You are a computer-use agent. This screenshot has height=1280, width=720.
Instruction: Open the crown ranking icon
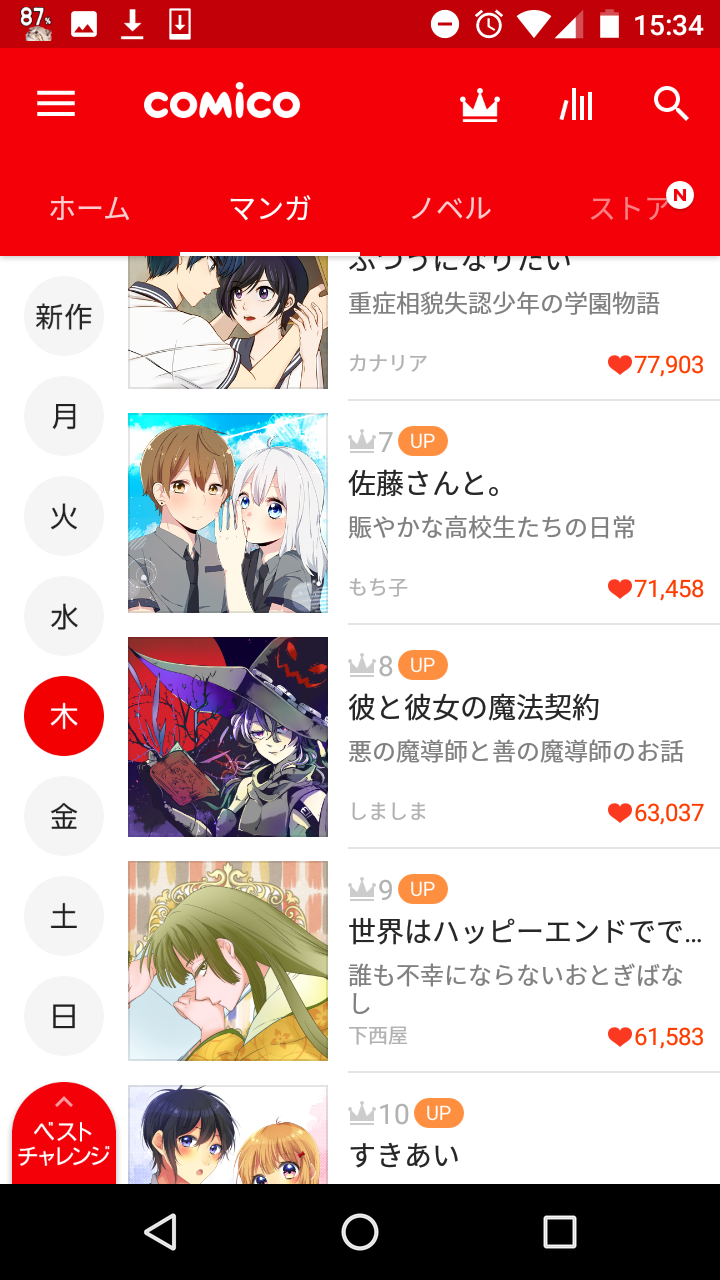point(479,104)
